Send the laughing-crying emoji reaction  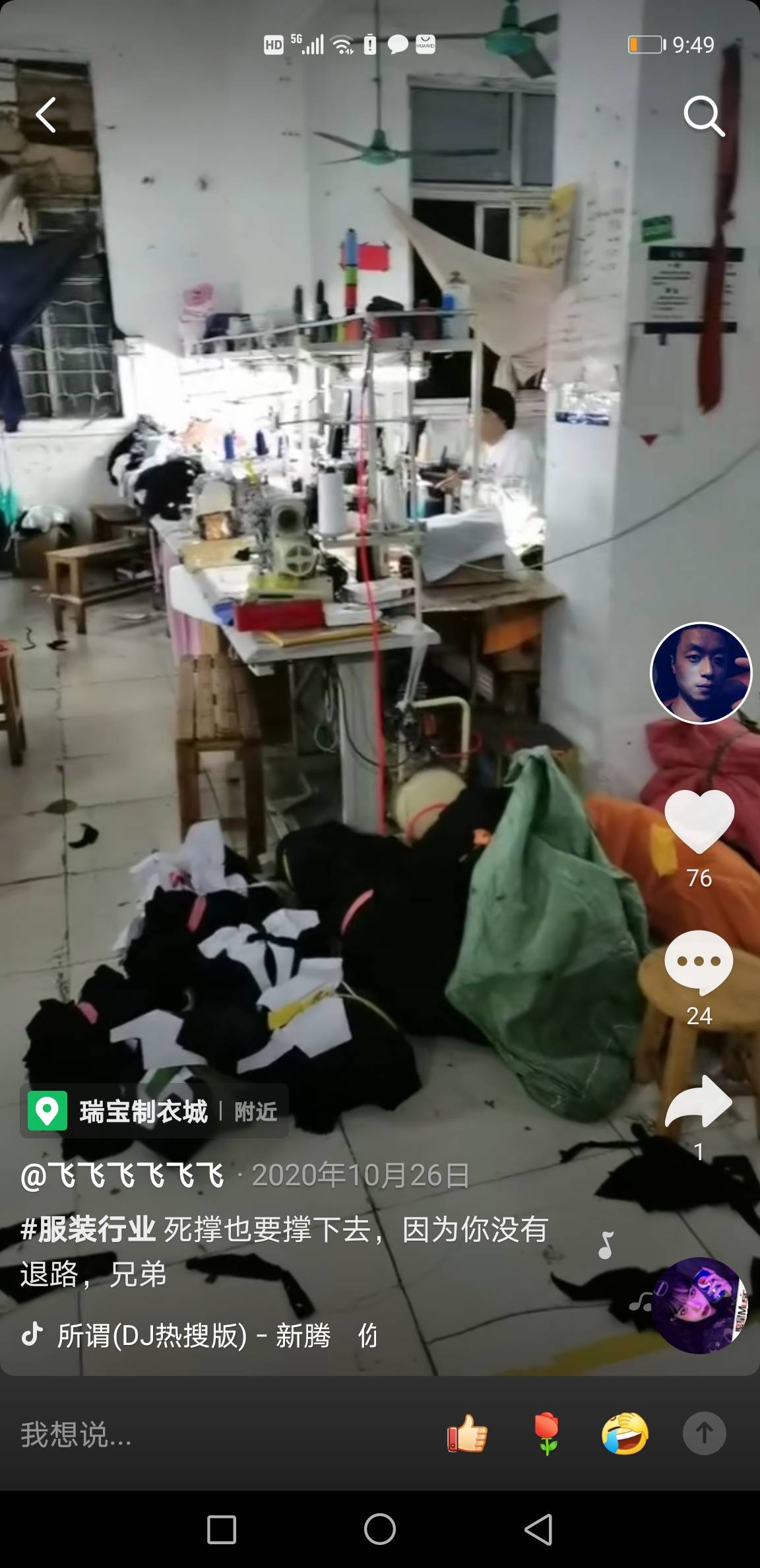tap(625, 1433)
